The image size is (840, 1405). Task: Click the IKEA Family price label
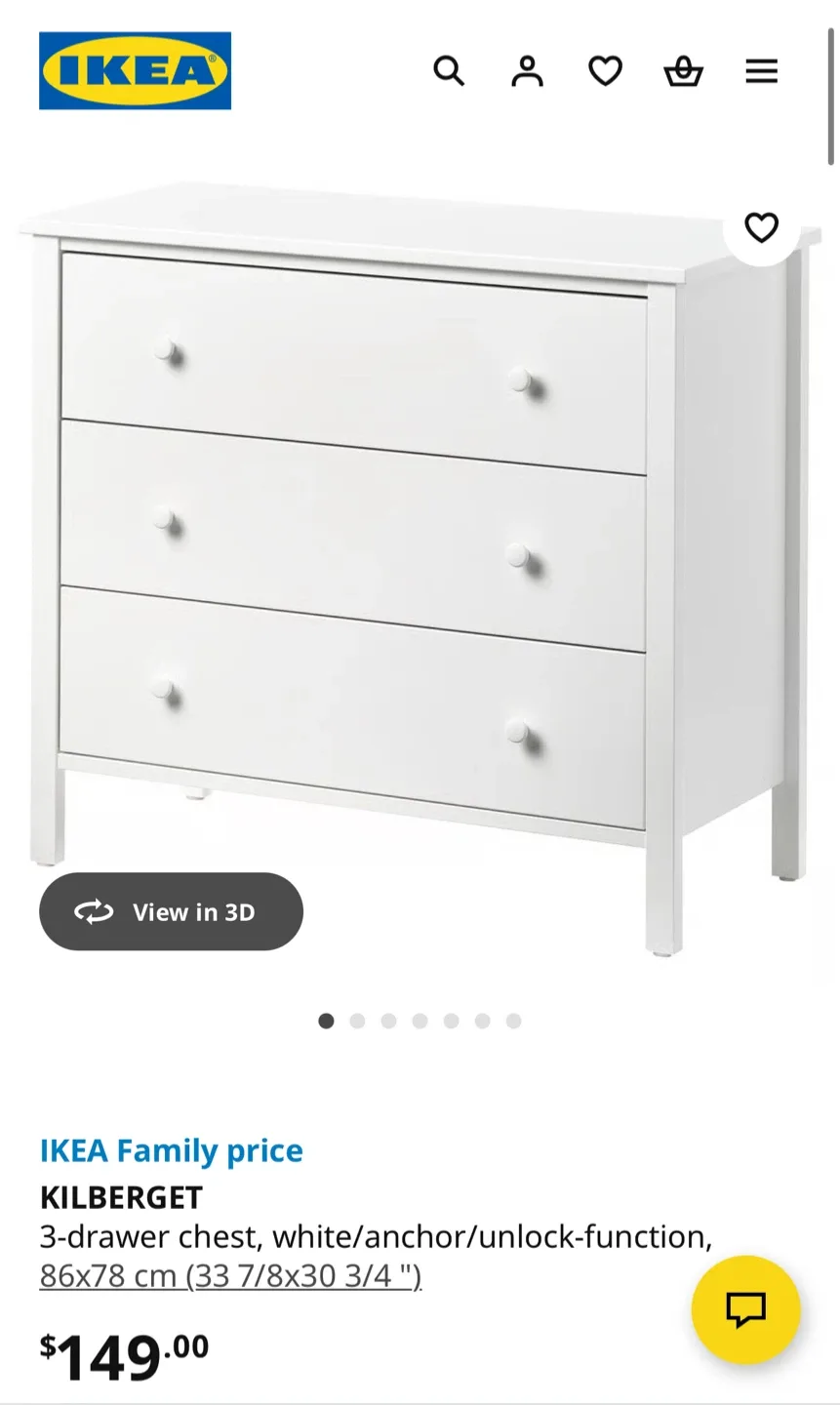172,1150
